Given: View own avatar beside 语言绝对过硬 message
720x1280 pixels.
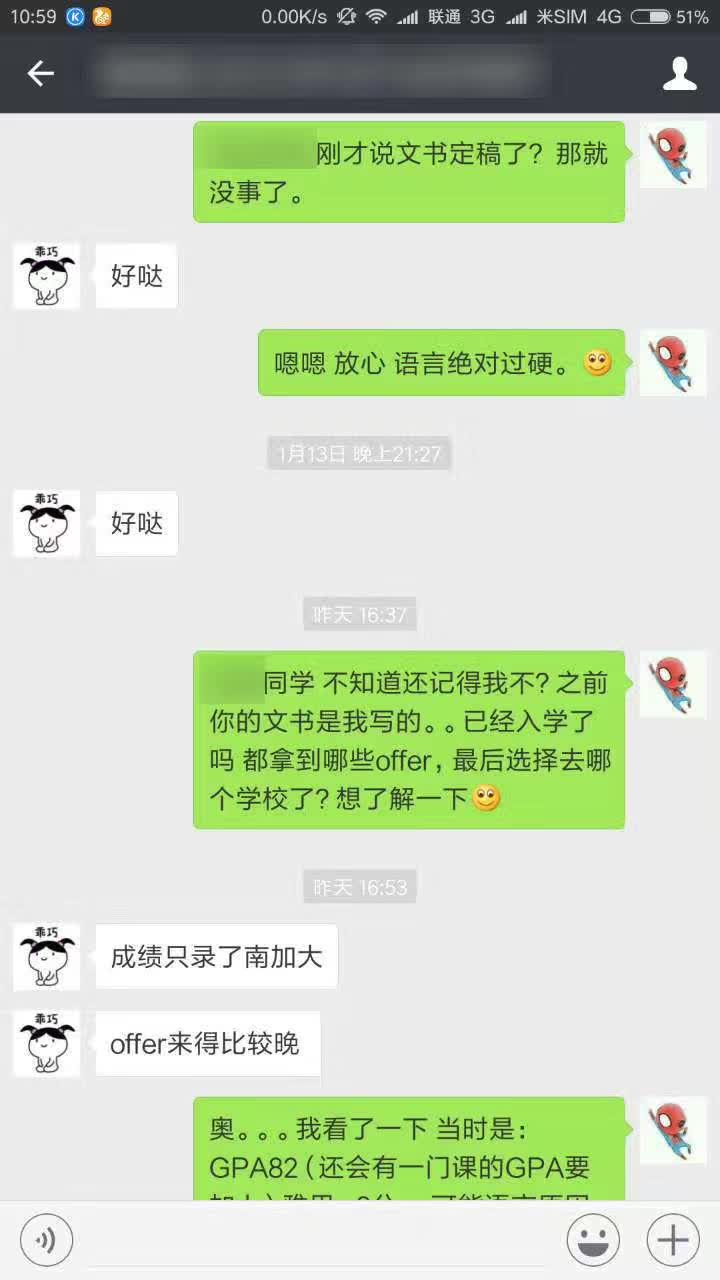Looking at the screenshot, I should click(672, 363).
